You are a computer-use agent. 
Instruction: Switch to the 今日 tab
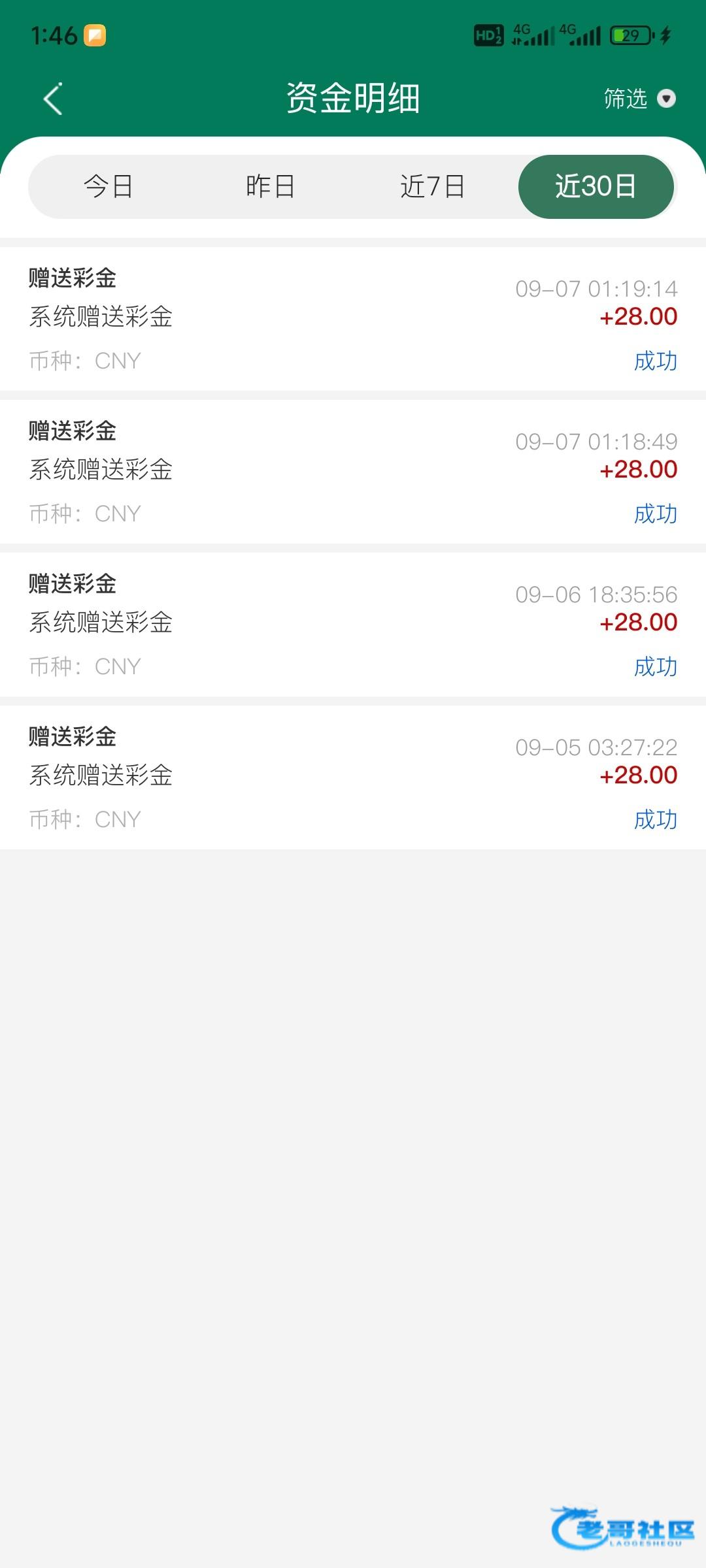109,187
